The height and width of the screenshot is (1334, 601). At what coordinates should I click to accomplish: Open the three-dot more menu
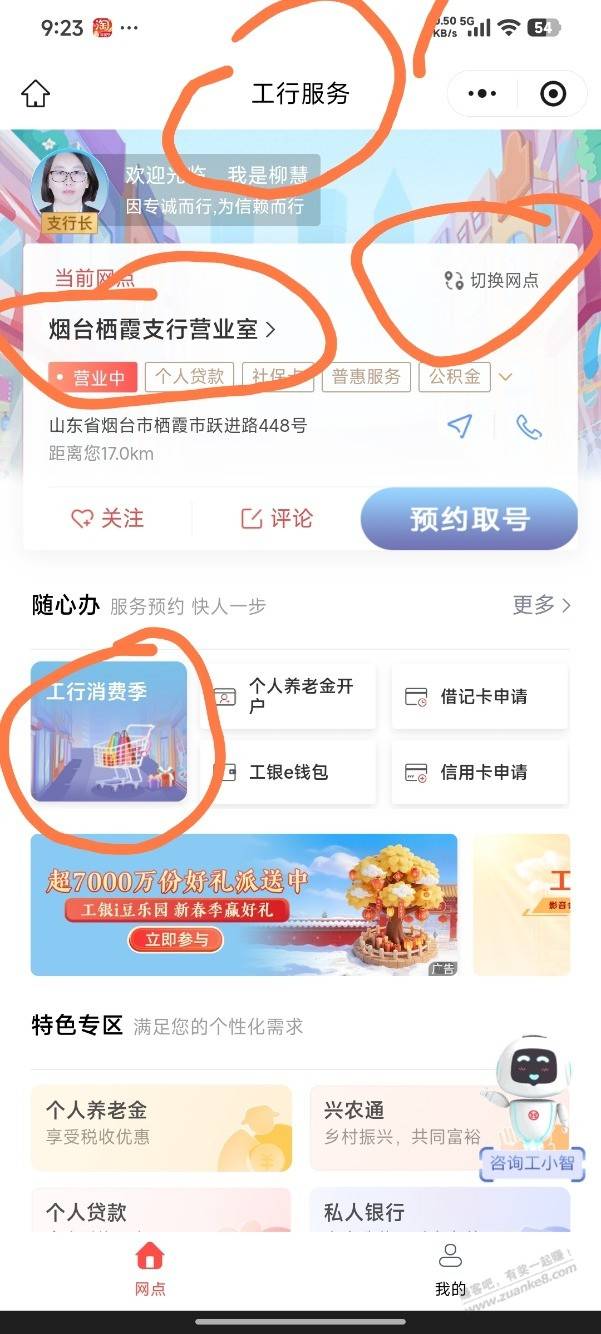482,94
